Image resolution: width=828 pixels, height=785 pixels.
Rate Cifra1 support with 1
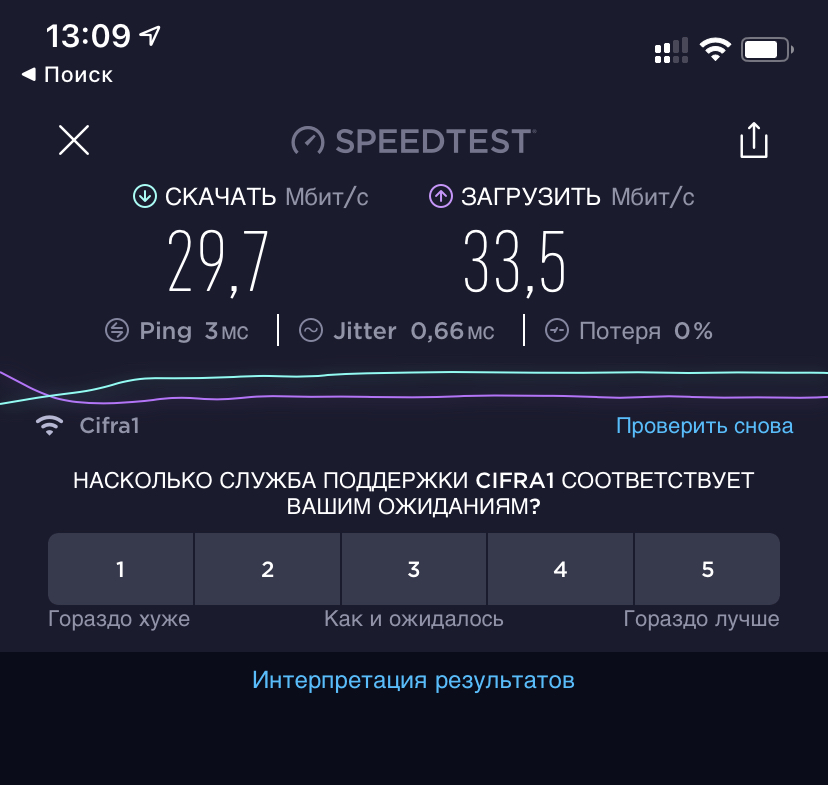(x=121, y=570)
